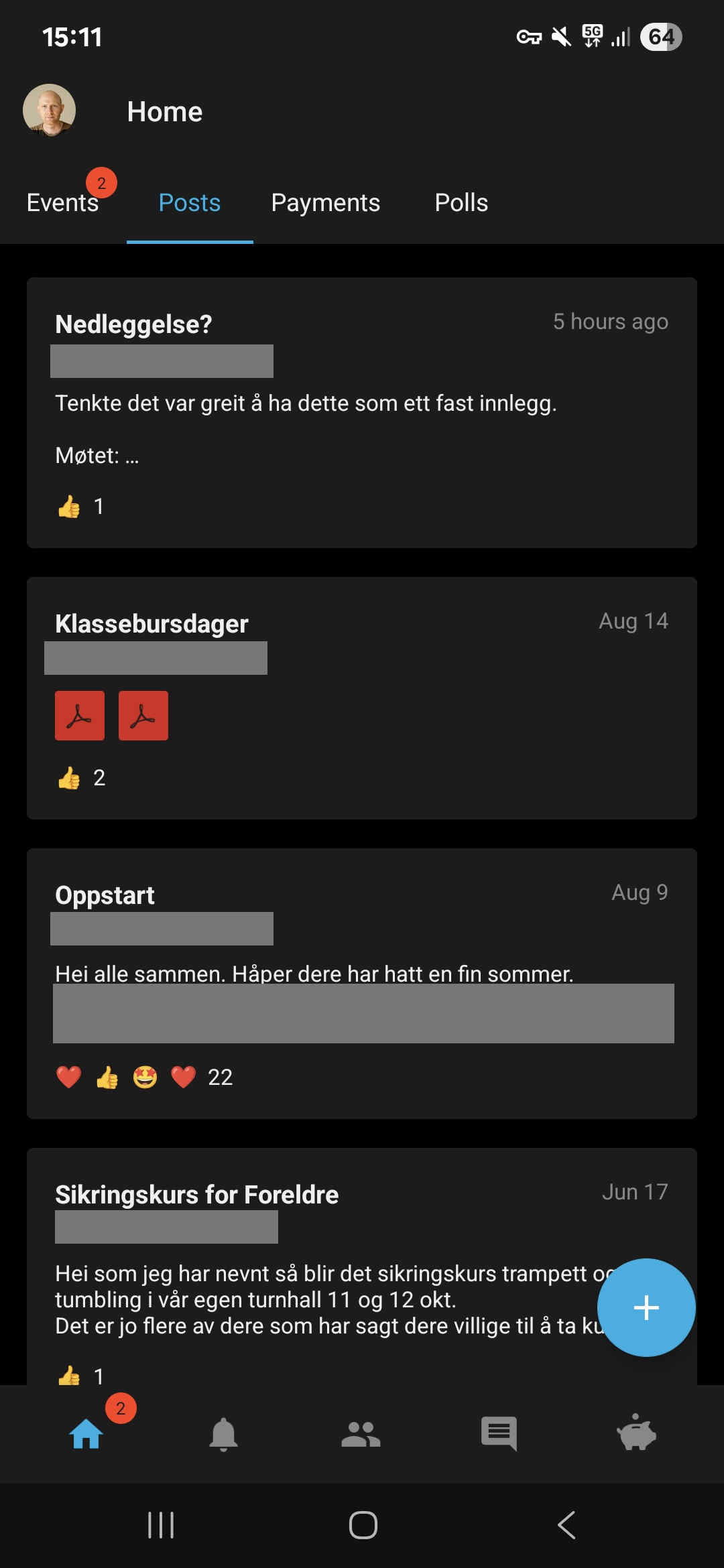Open the notifications bell

click(x=224, y=1434)
